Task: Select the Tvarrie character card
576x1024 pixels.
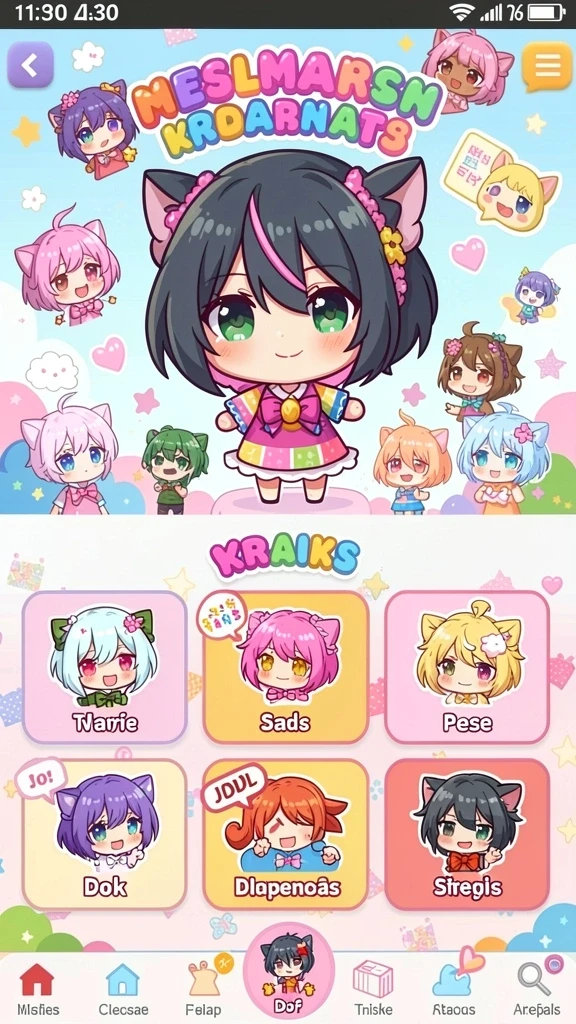Action: point(105,667)
